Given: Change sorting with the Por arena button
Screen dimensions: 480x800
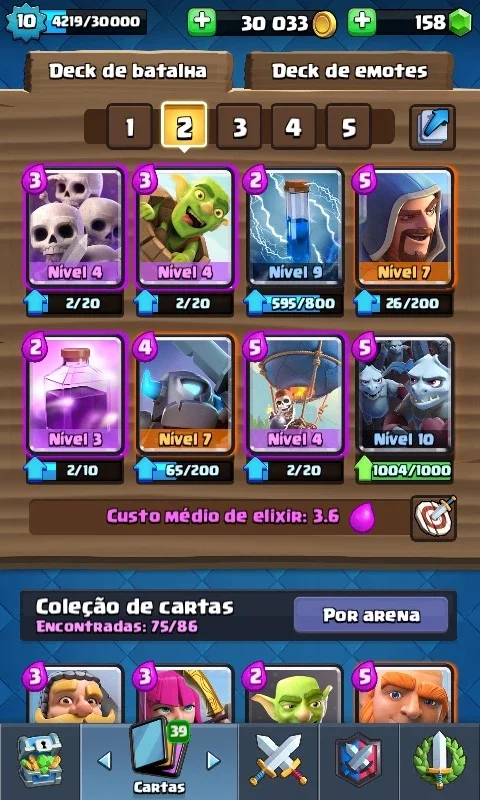Looking at the screenshot, I should pos(371,615).
